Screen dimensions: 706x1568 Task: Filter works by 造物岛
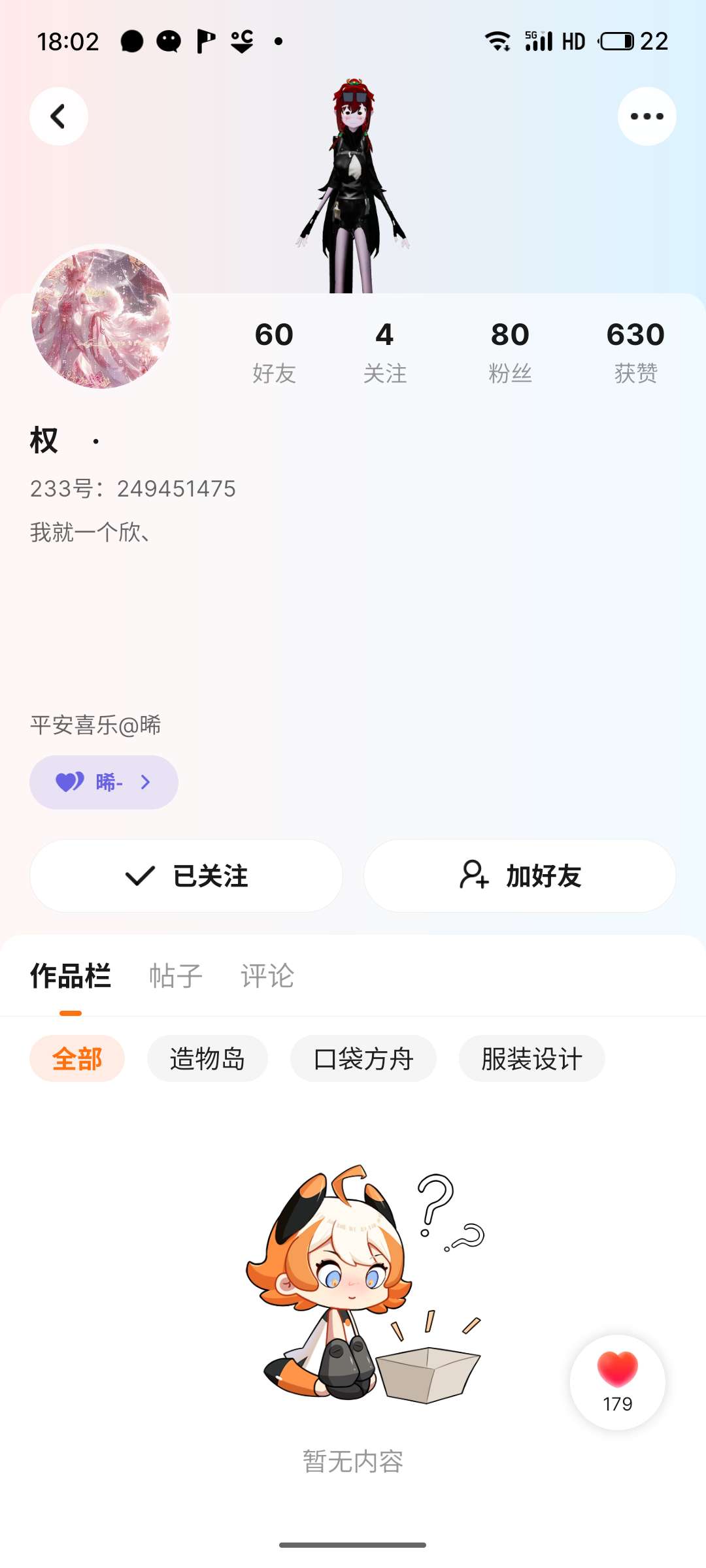[x=207, y=1058]
